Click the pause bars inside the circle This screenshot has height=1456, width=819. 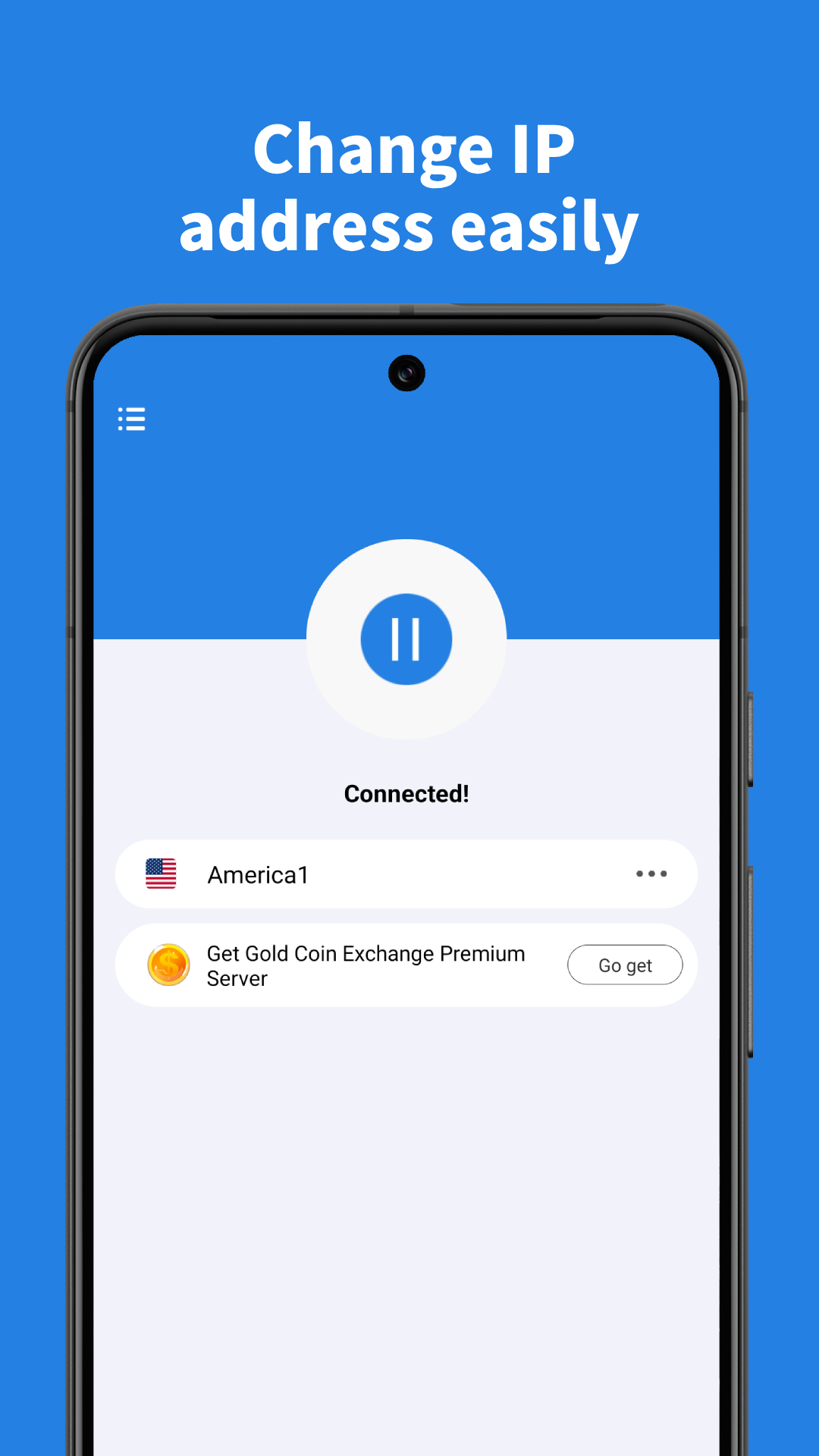(x=406, y=638)
